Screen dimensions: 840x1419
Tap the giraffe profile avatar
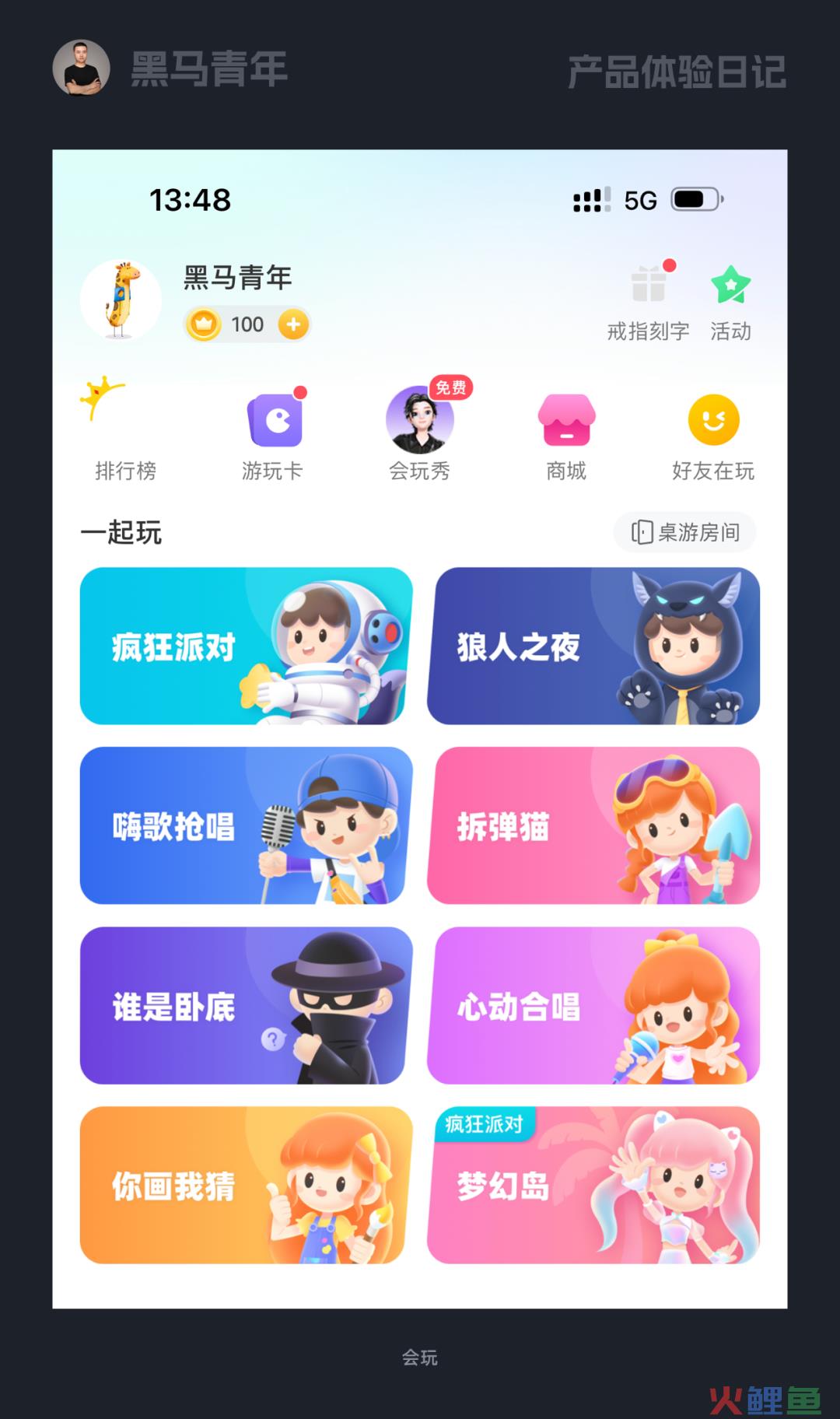pyautogui.click(x=121, y=300)
